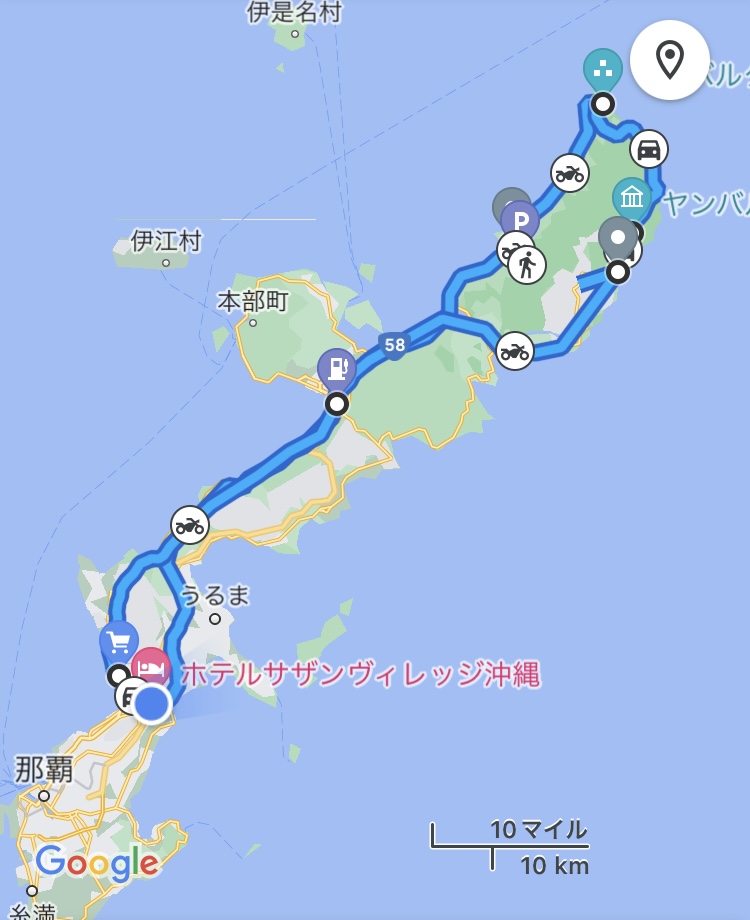Tap the walking segment icon
The height and width of the screenshot is (920, 750).
coord(527,265)
